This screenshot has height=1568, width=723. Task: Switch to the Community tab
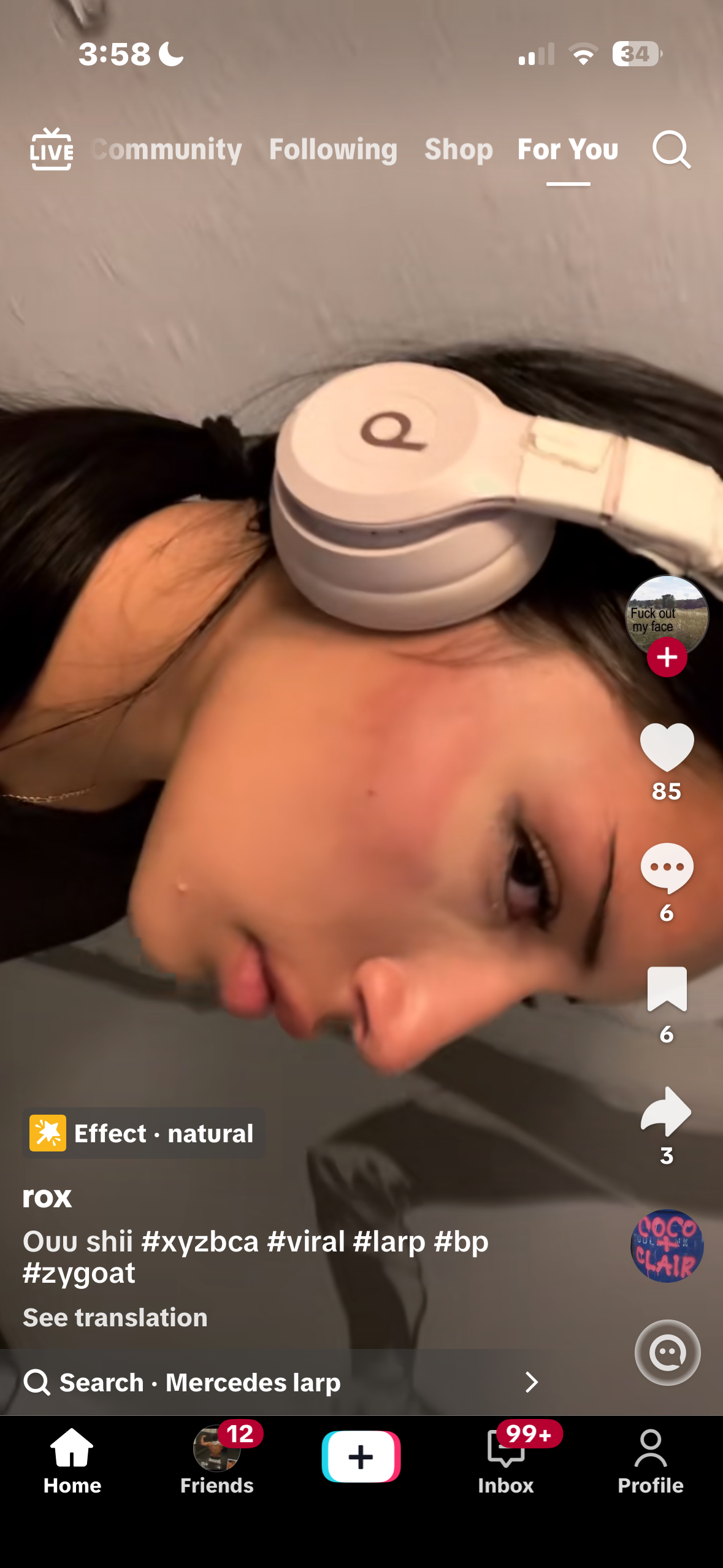pos(167,150)
